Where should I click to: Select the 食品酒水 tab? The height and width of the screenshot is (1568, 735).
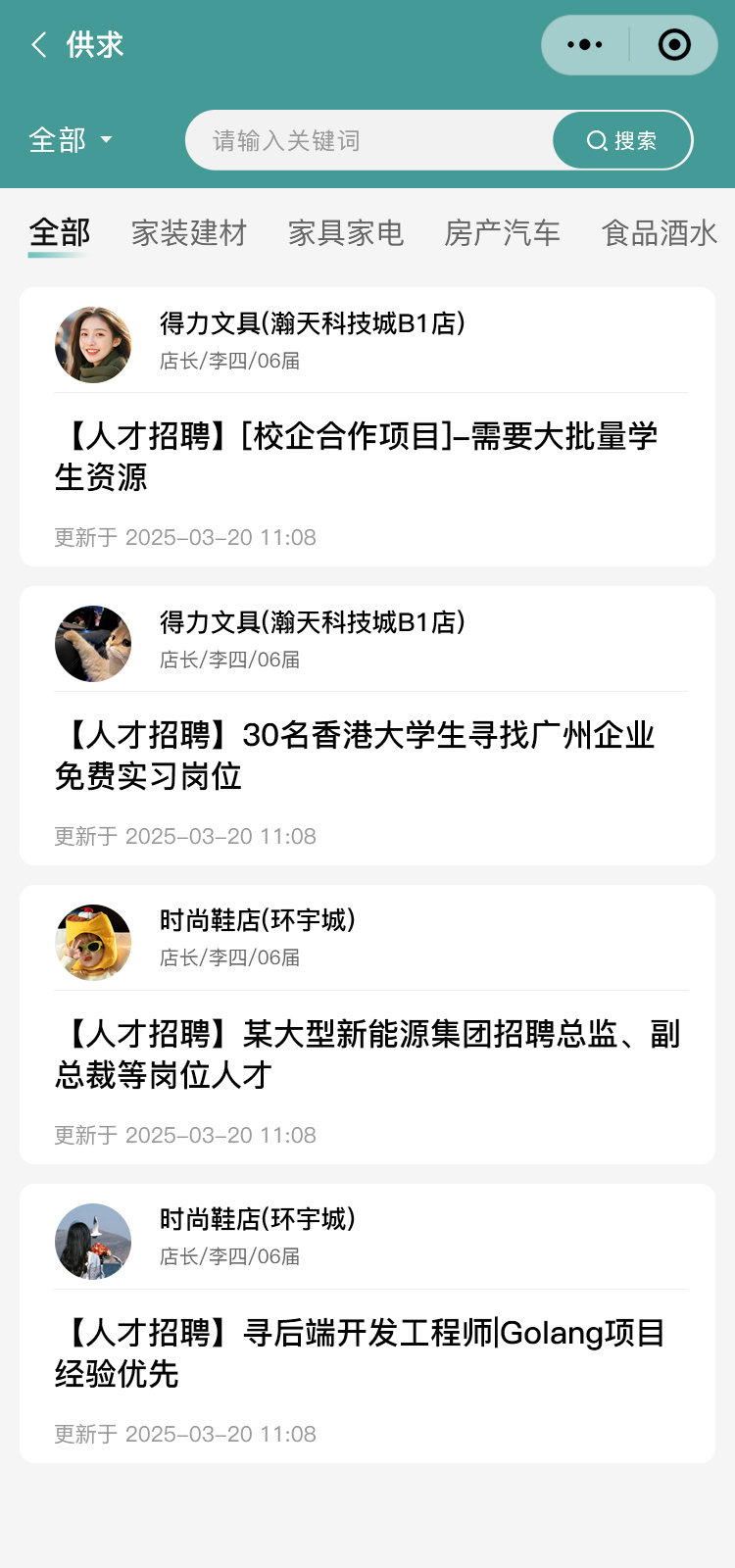pyautogui.click(x=660, y=233)
